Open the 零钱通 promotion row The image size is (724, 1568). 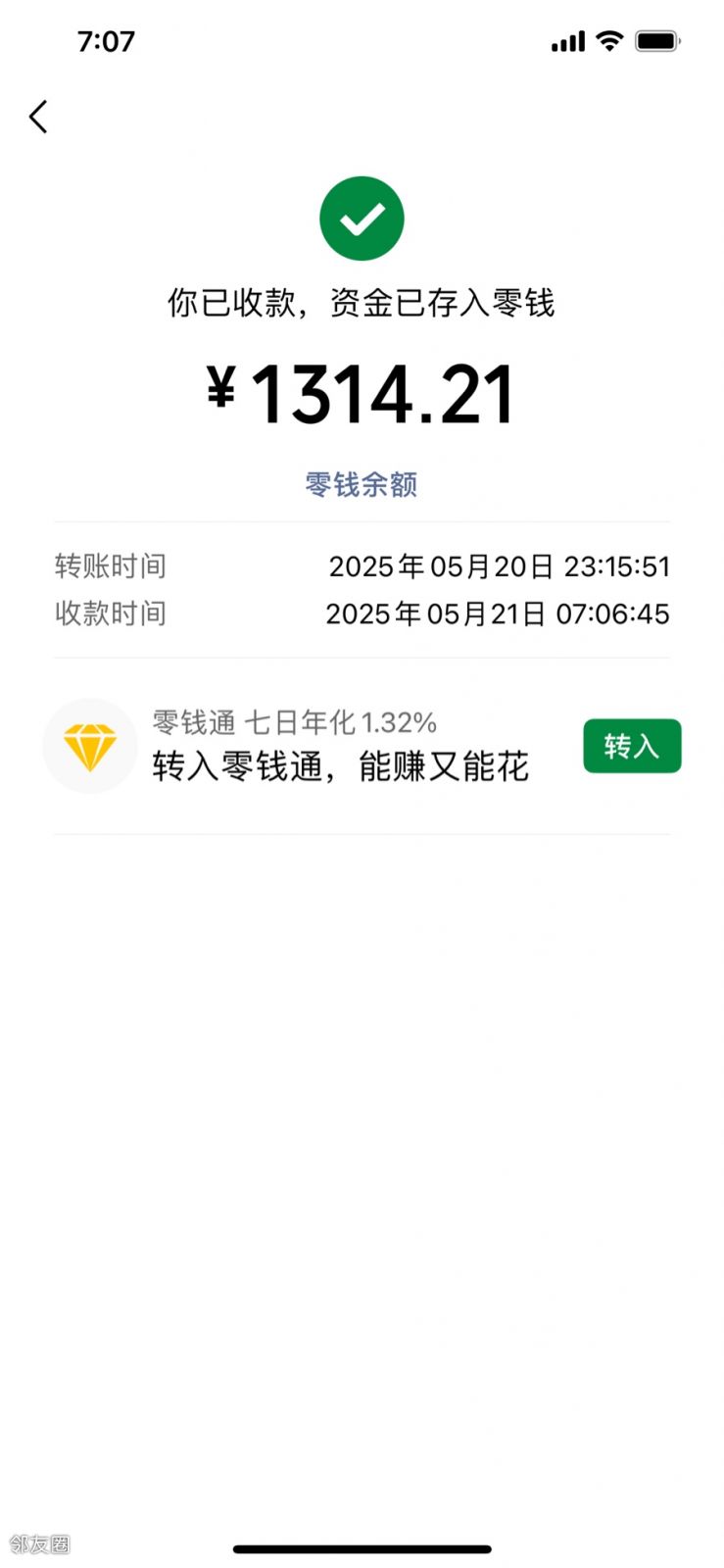(362, 747)
